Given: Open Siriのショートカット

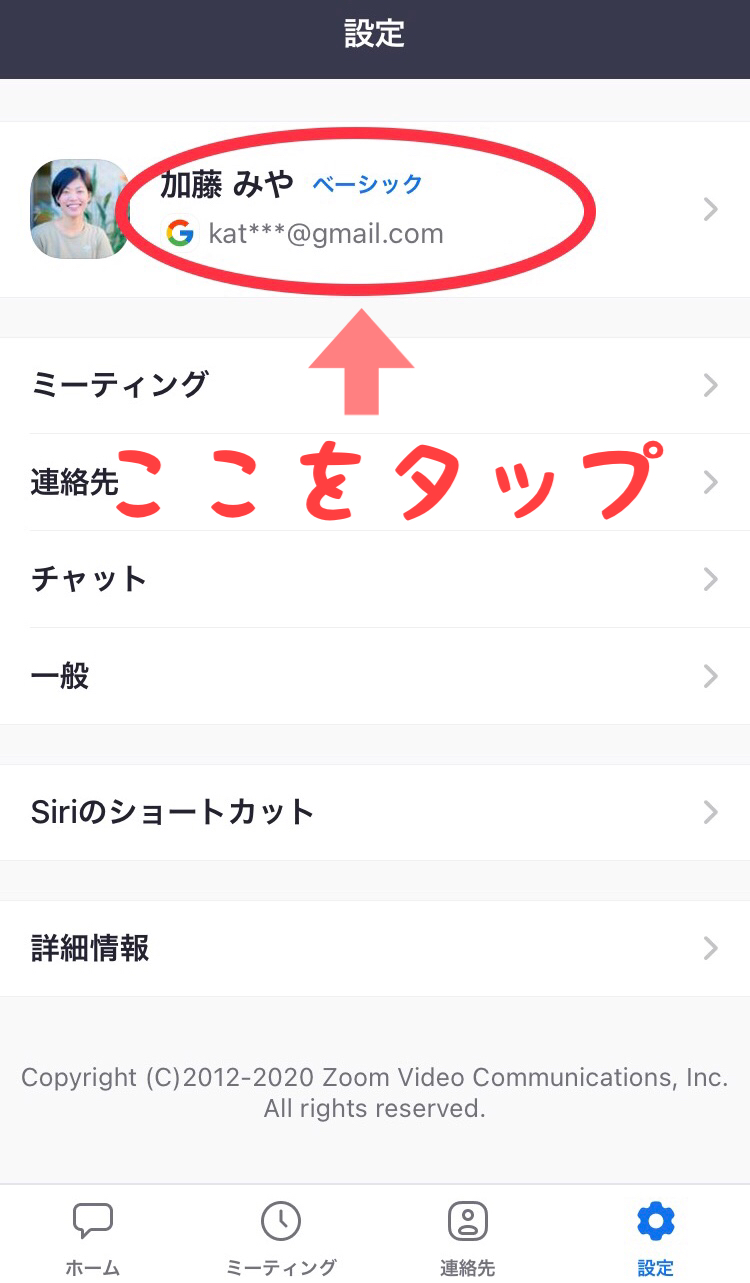Looking at the screenshot, I should pos(375,812).
